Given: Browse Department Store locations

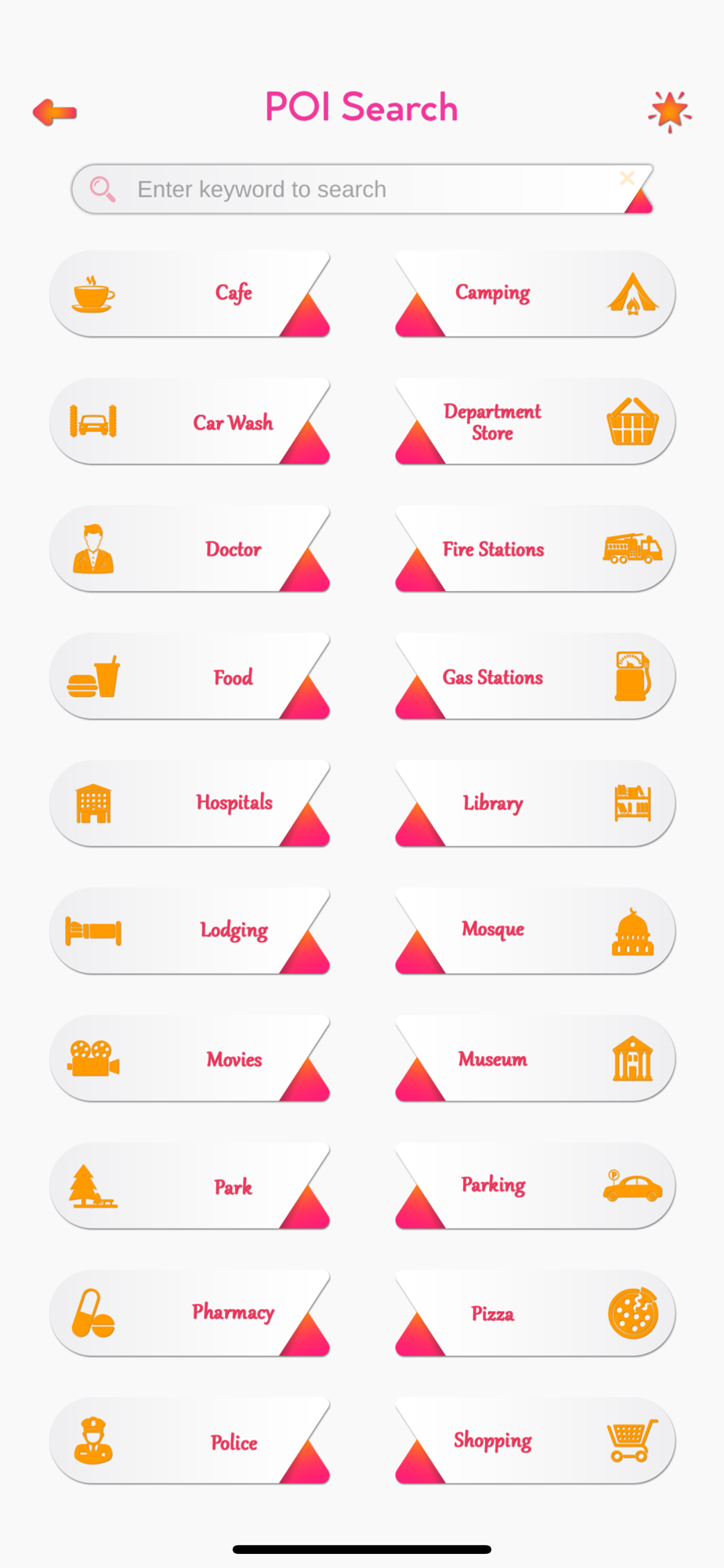Looking at the screenshot, I should point(535,422).
